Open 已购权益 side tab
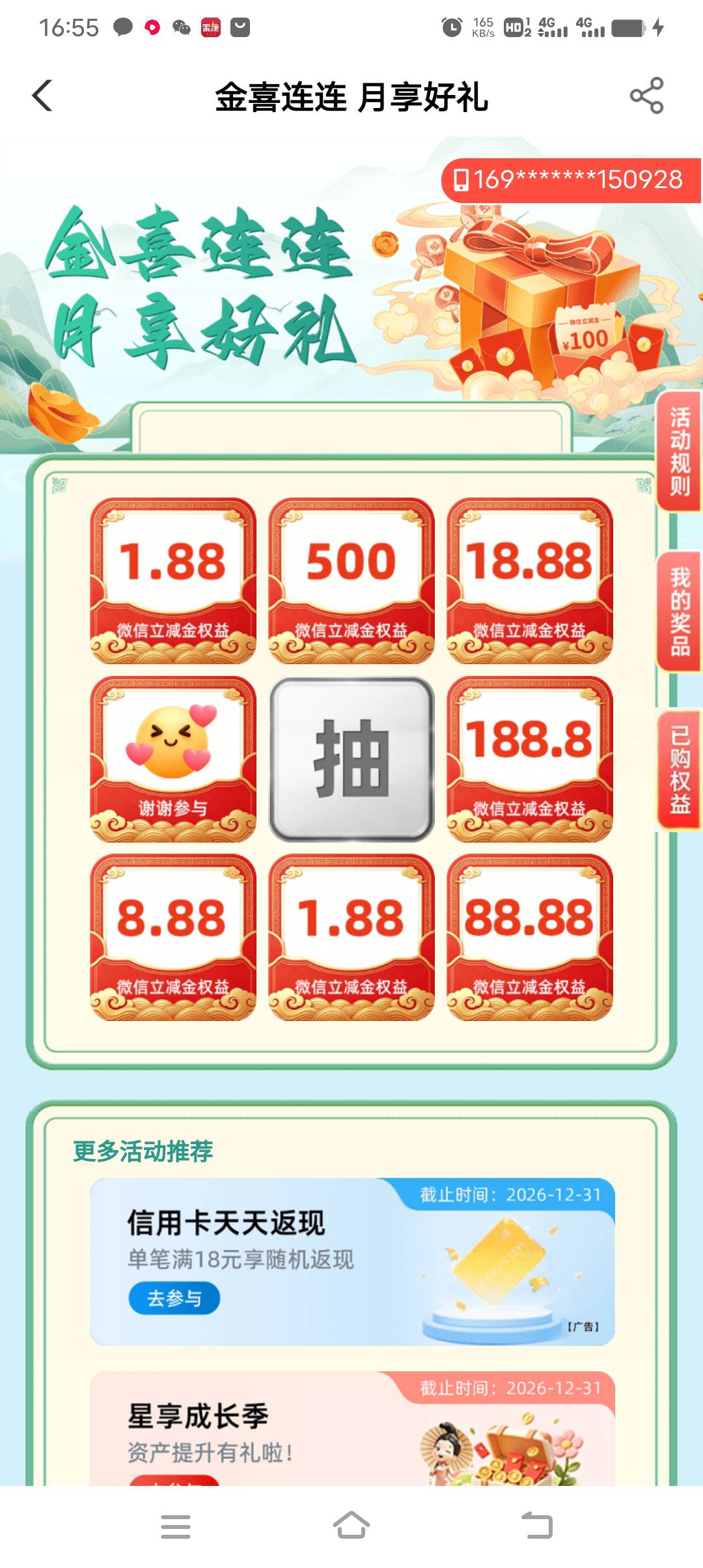 pos(679,770)
